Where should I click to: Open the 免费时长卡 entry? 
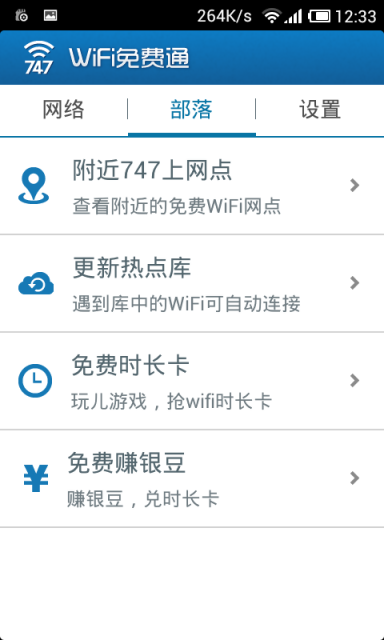[x=192, y=381]
